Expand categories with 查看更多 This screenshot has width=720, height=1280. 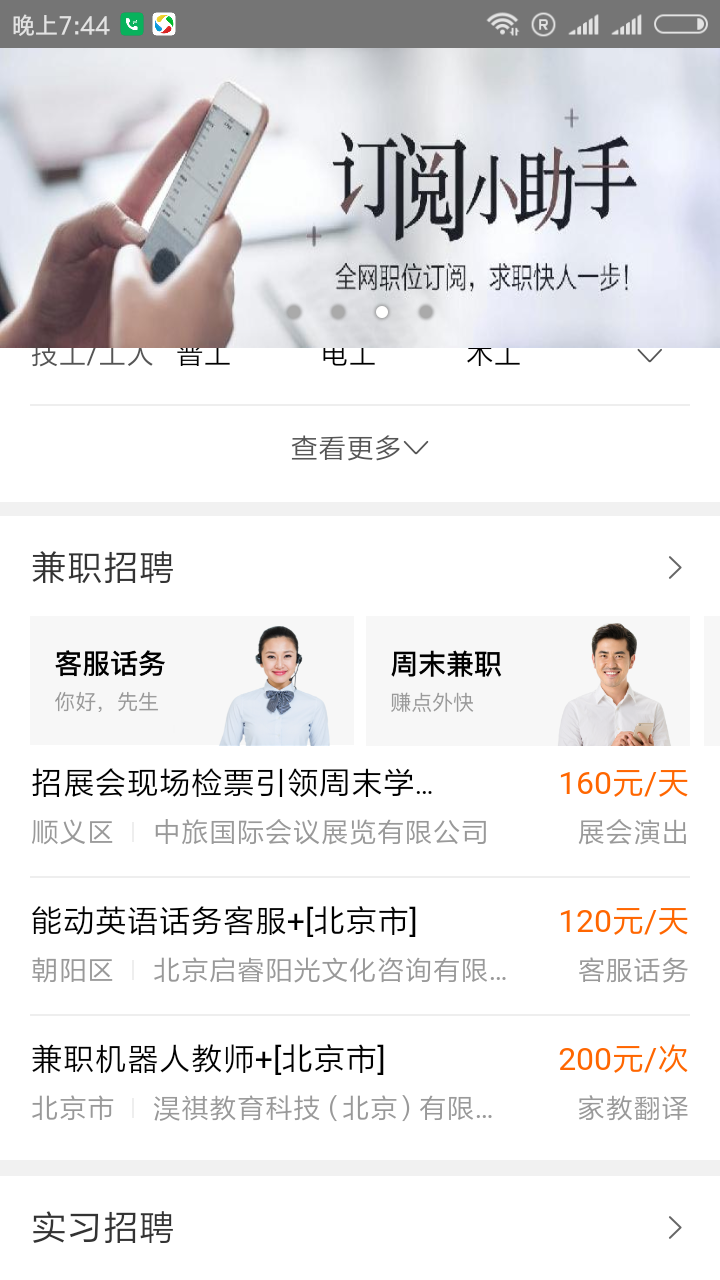tap(360, 448)
